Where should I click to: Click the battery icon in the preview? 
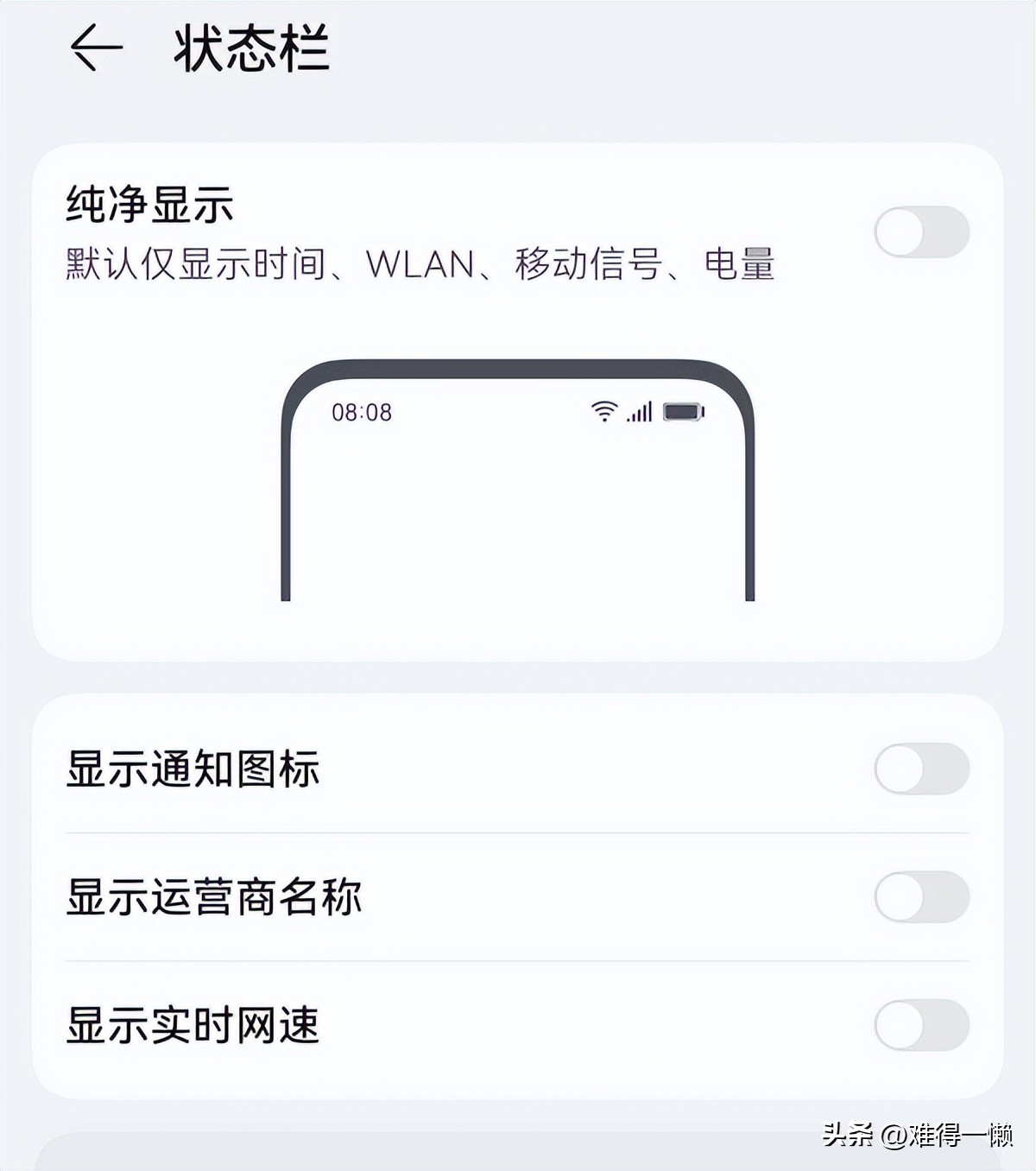click(685, 412)
